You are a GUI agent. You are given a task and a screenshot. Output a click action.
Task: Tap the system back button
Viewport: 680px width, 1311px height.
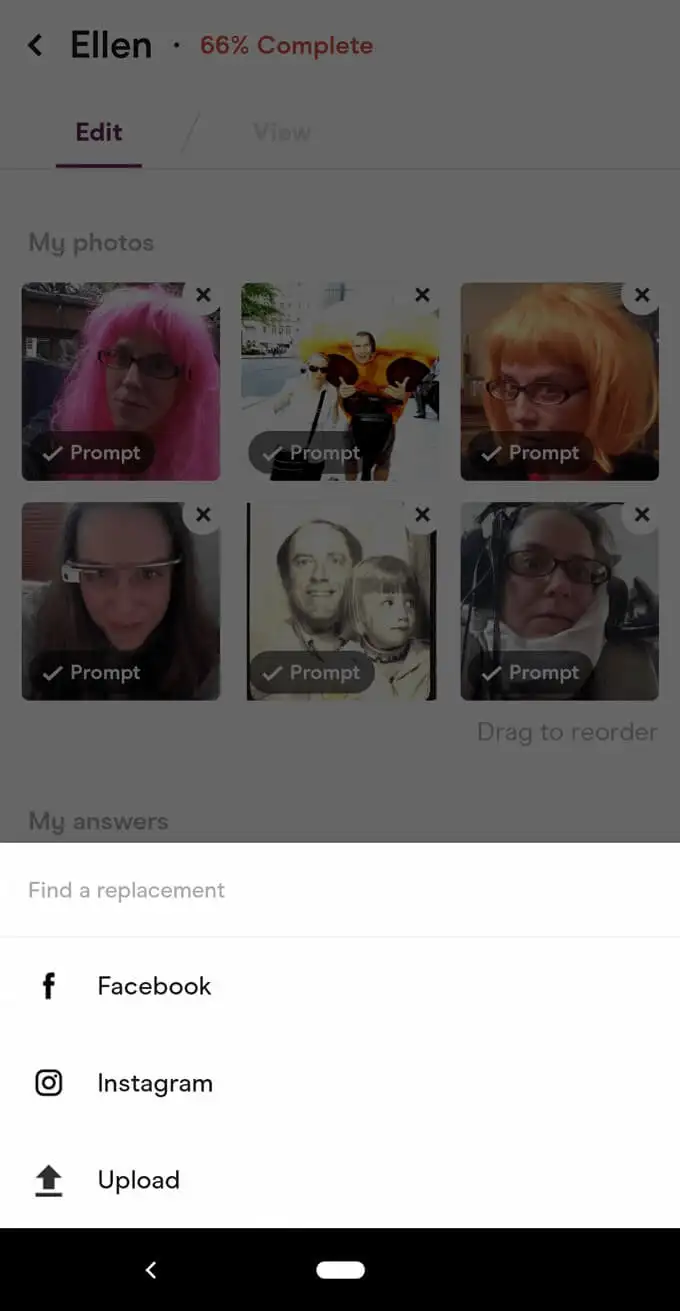tap(151, 1270)
